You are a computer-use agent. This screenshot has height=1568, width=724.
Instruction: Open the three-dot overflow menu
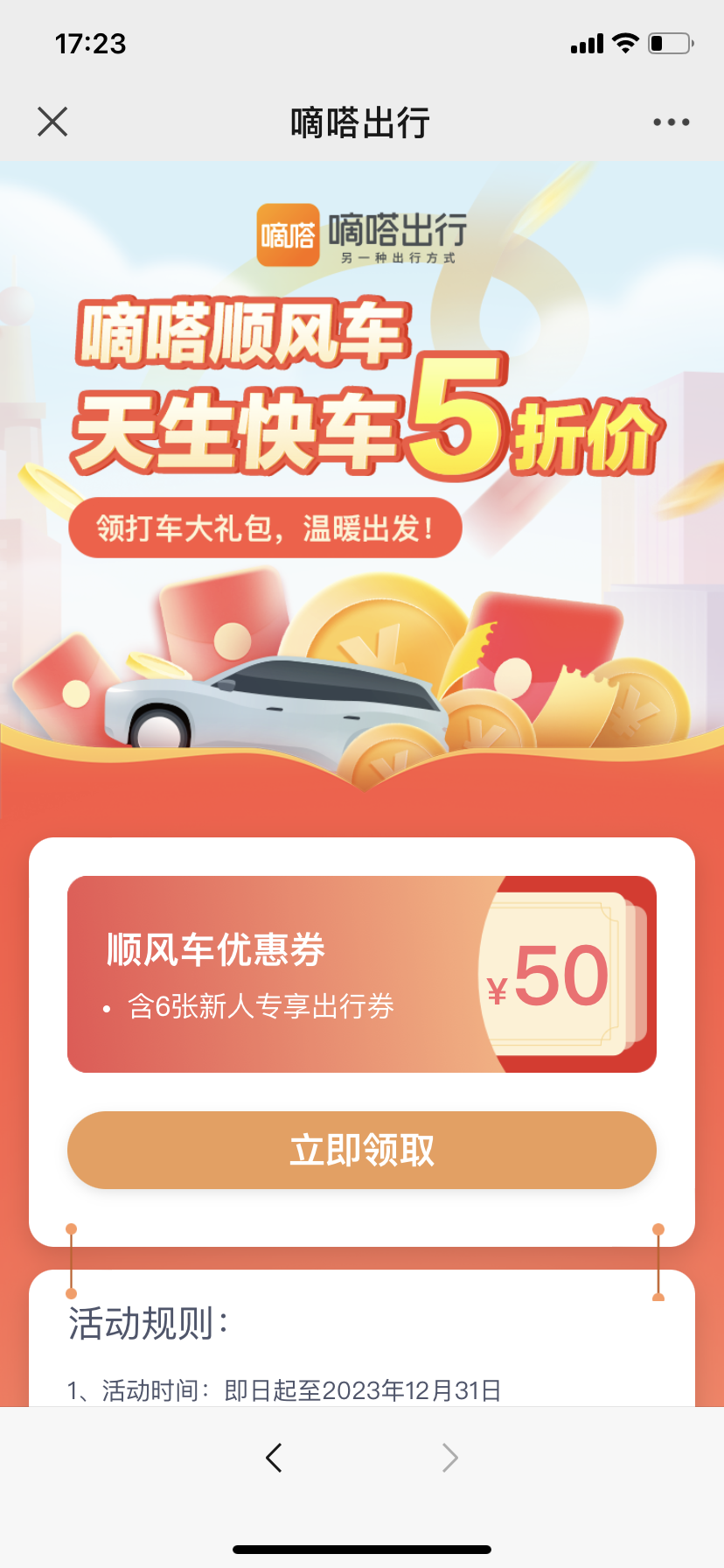point(671,122)
